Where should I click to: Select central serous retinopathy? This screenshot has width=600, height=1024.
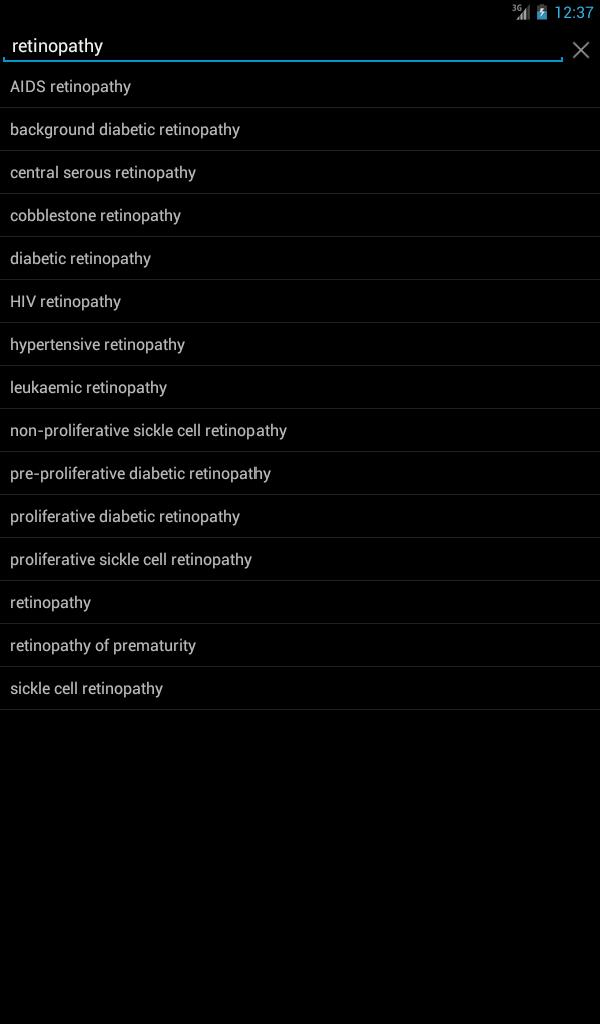(x=103, y=173)
